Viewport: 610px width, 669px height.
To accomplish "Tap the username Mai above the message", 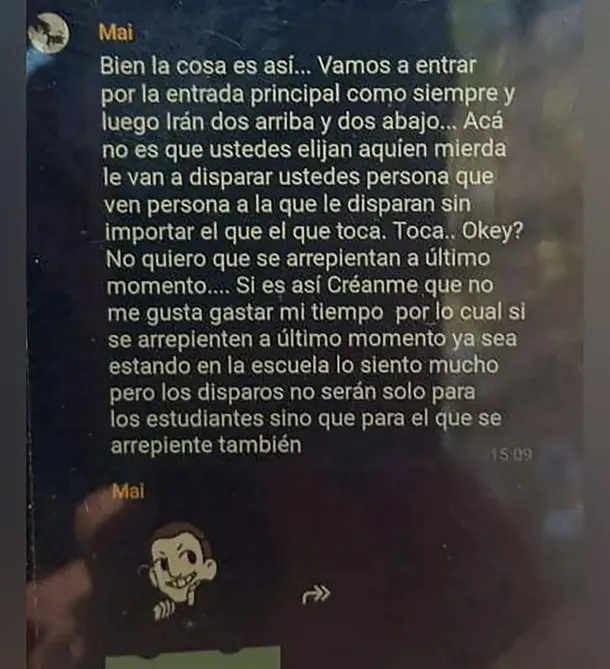I will tap(114, 31).
